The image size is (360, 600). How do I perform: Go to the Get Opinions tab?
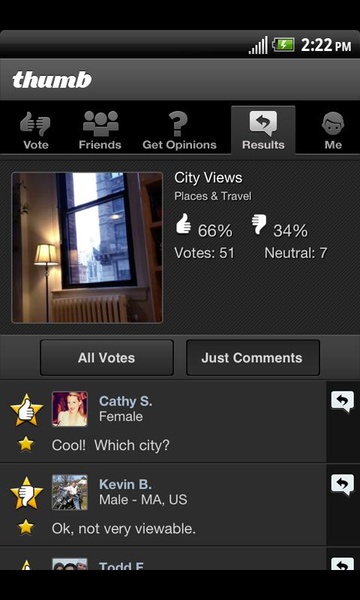point(179,130)
